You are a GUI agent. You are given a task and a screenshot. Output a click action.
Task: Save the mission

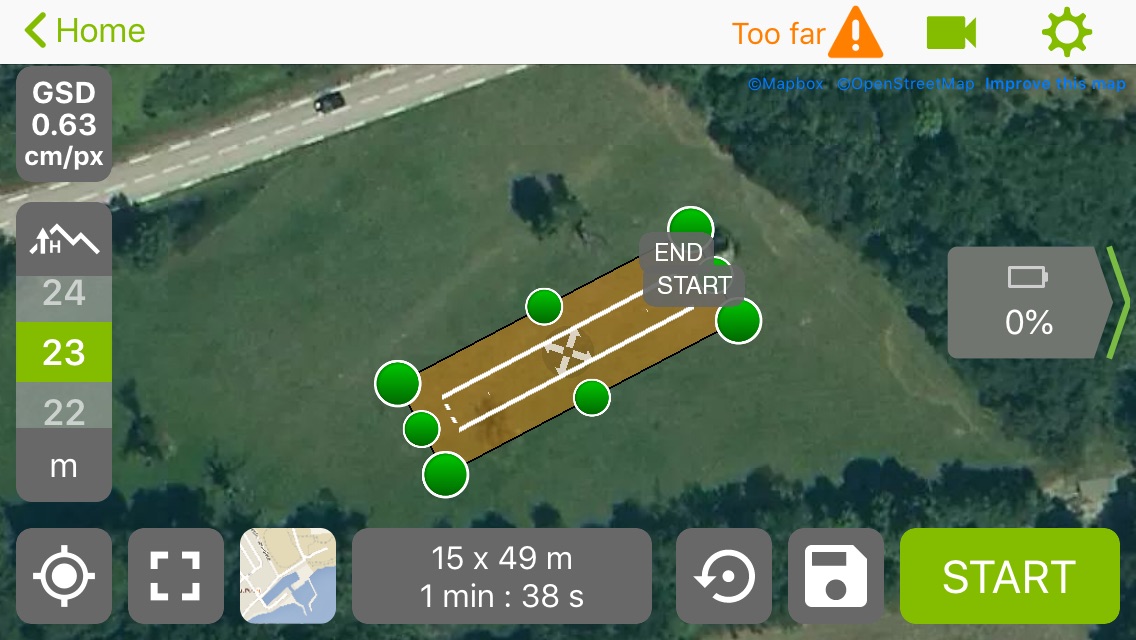(836, 576)
